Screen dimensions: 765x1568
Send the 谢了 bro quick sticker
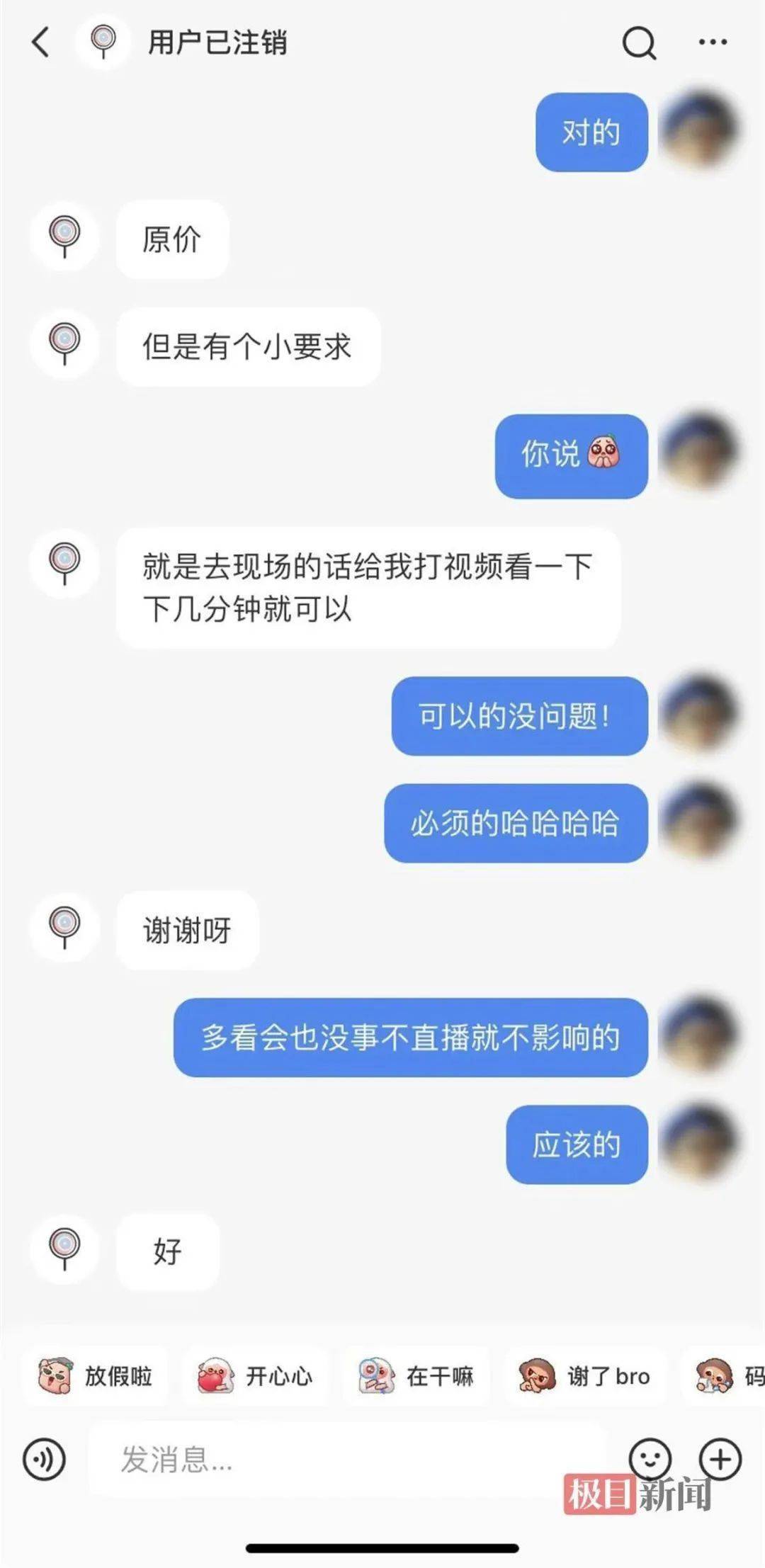pos(585,1375)
